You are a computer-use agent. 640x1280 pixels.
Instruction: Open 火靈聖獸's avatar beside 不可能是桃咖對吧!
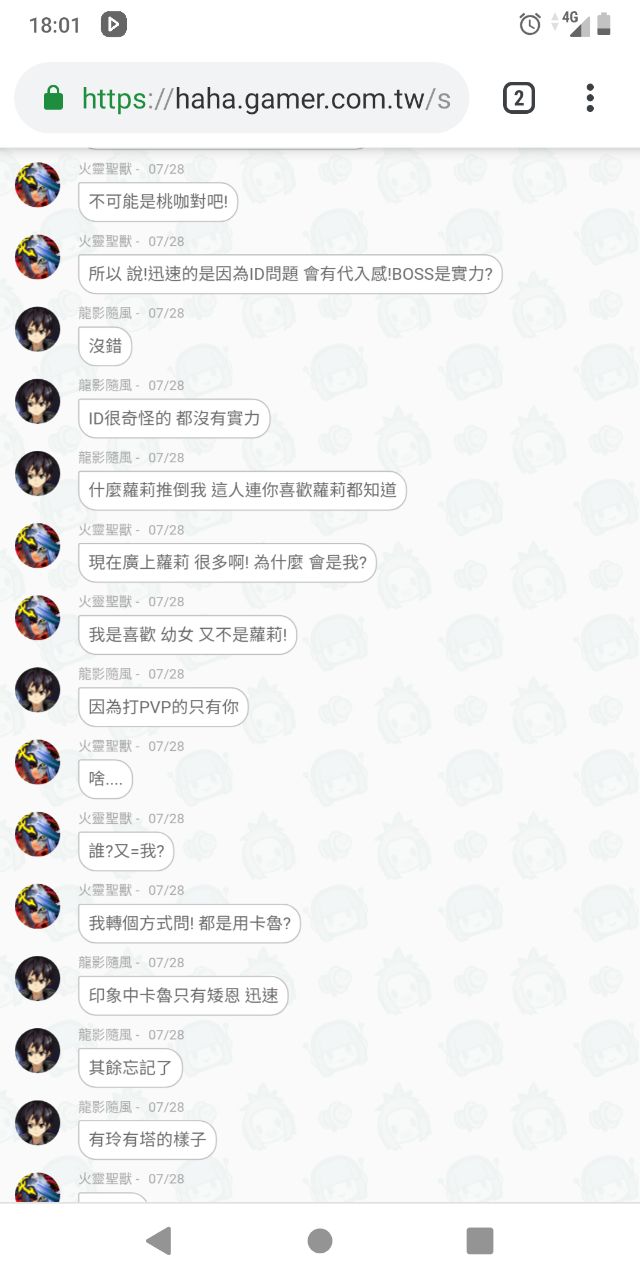38,185
